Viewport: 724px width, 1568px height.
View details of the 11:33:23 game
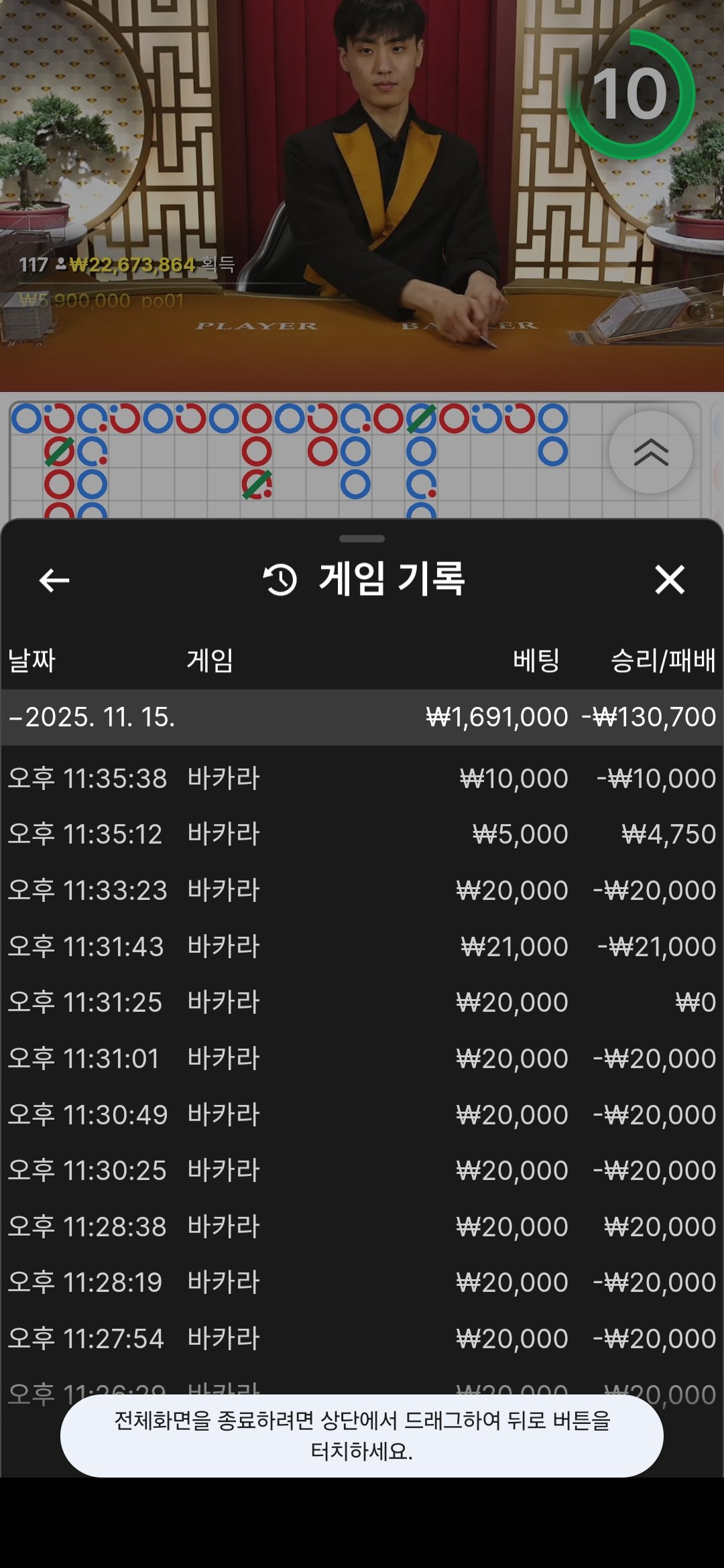click(362, 891)
